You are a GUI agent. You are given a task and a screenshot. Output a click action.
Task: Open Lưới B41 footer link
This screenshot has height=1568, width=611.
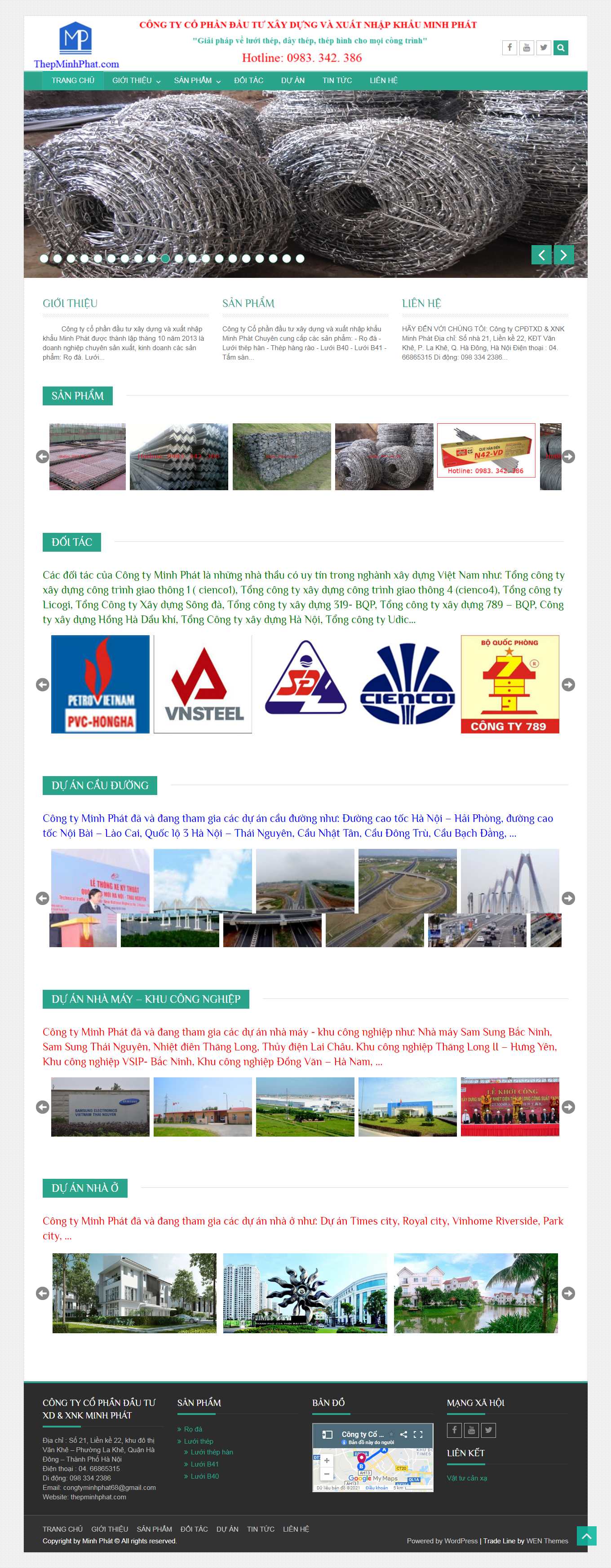point(204,1464)
